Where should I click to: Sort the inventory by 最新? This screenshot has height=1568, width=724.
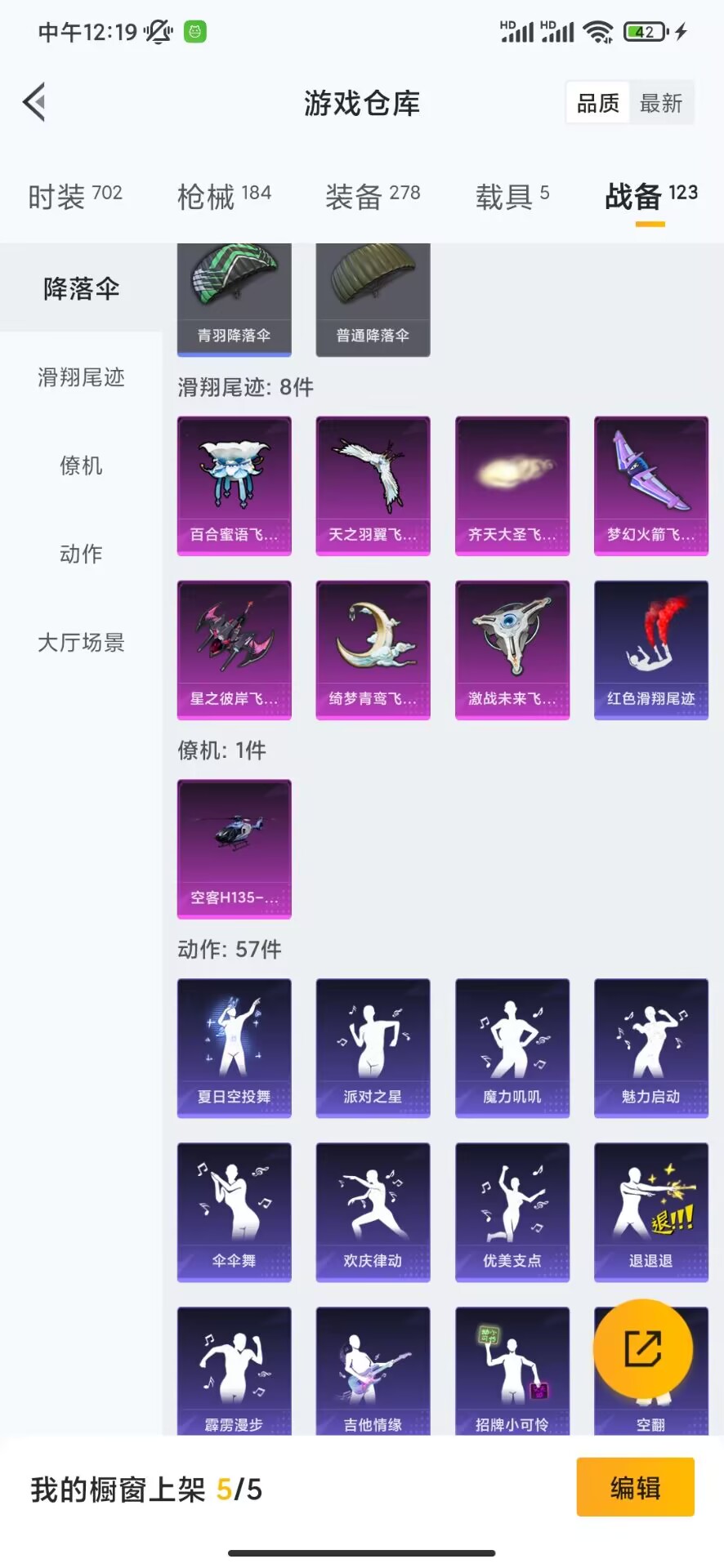tap(660, 103)
